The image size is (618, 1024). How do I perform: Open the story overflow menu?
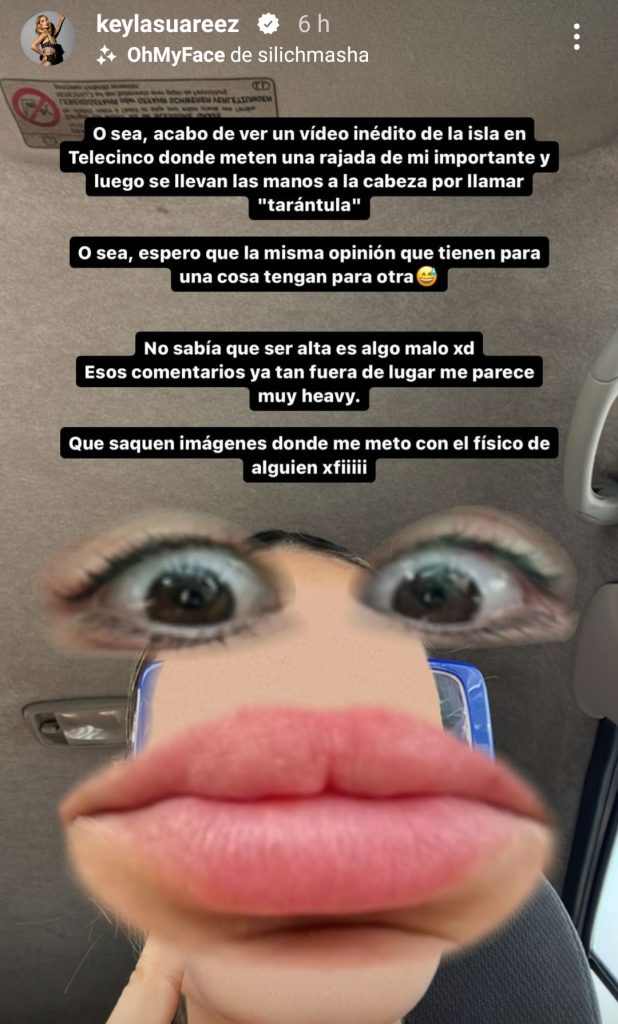pos(576,38)
